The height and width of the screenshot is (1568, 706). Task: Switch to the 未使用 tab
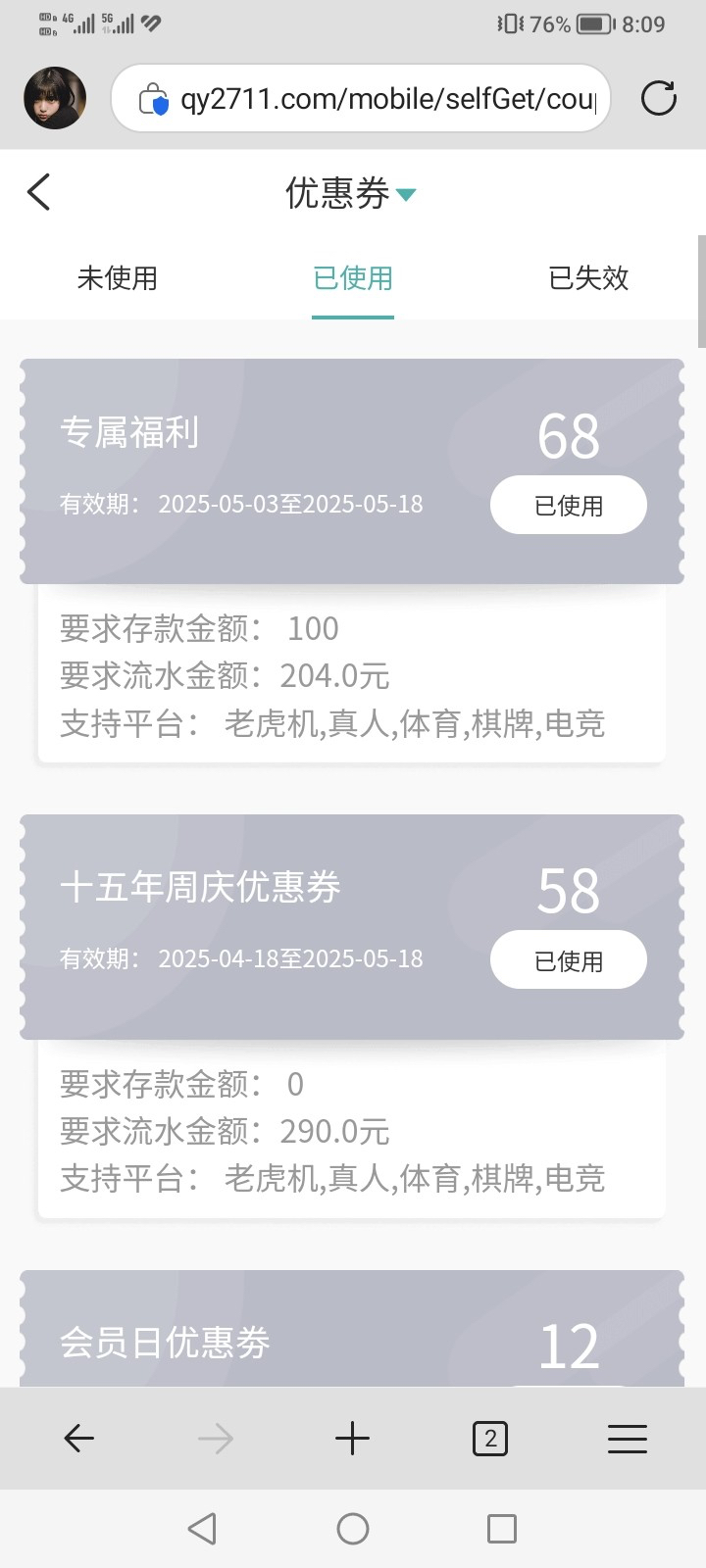(x=118, y=278)
